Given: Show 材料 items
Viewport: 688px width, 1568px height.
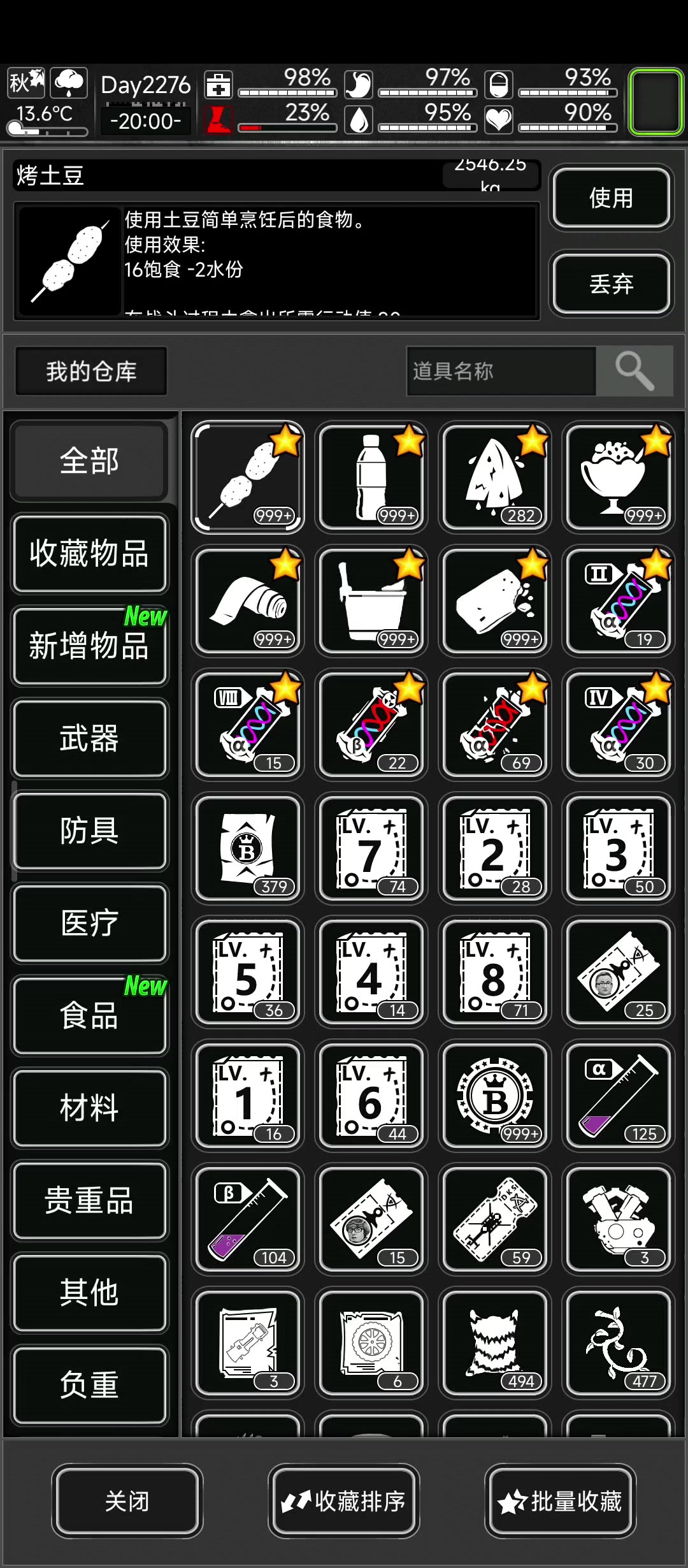Looking at the screenshot, I should coord(89,1108).
